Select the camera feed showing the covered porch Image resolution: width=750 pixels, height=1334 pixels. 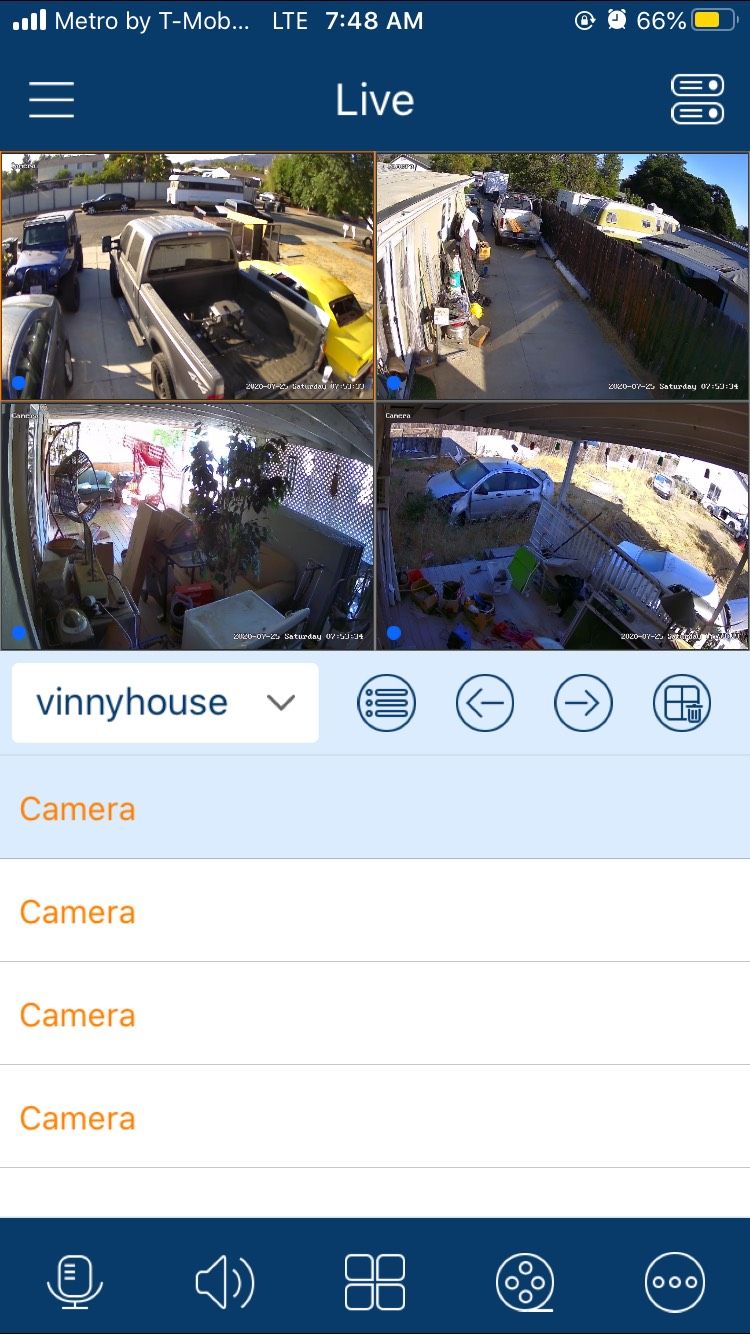(187, 526)
